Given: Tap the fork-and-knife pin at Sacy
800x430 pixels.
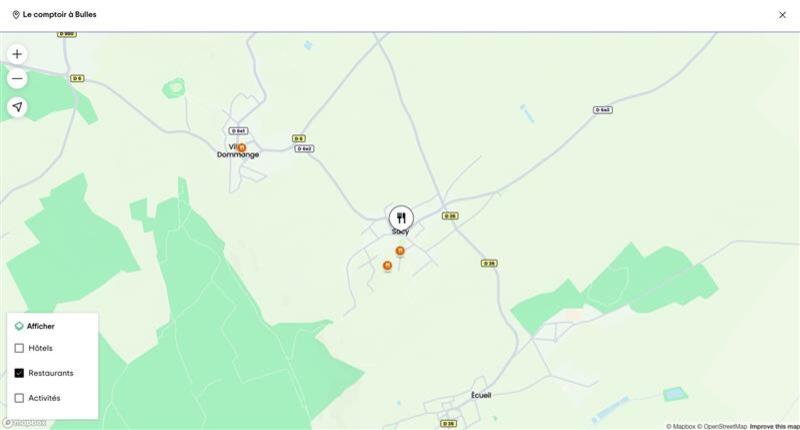Looking at the screenshot, I should point(401,218).
